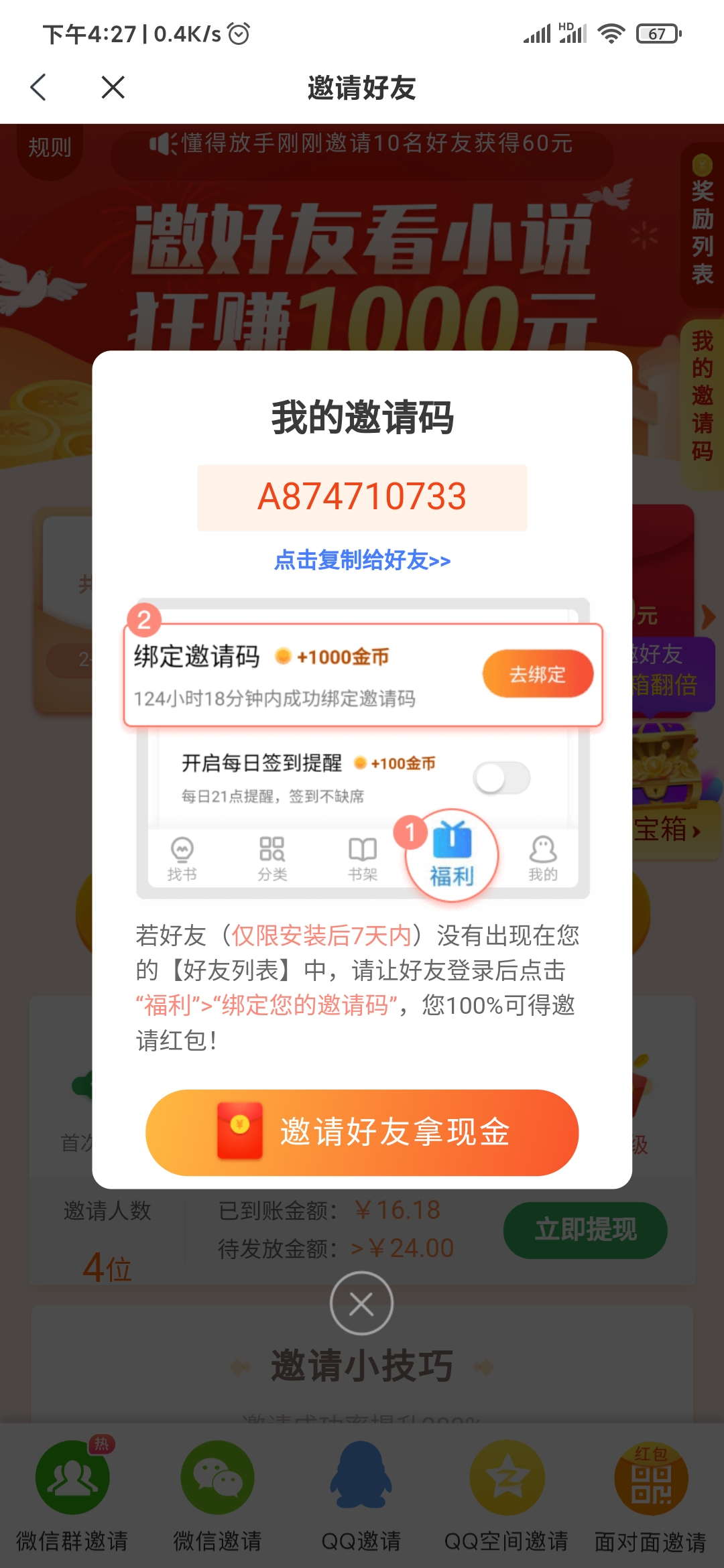Copy invite code A874710733

pos(362,497)
